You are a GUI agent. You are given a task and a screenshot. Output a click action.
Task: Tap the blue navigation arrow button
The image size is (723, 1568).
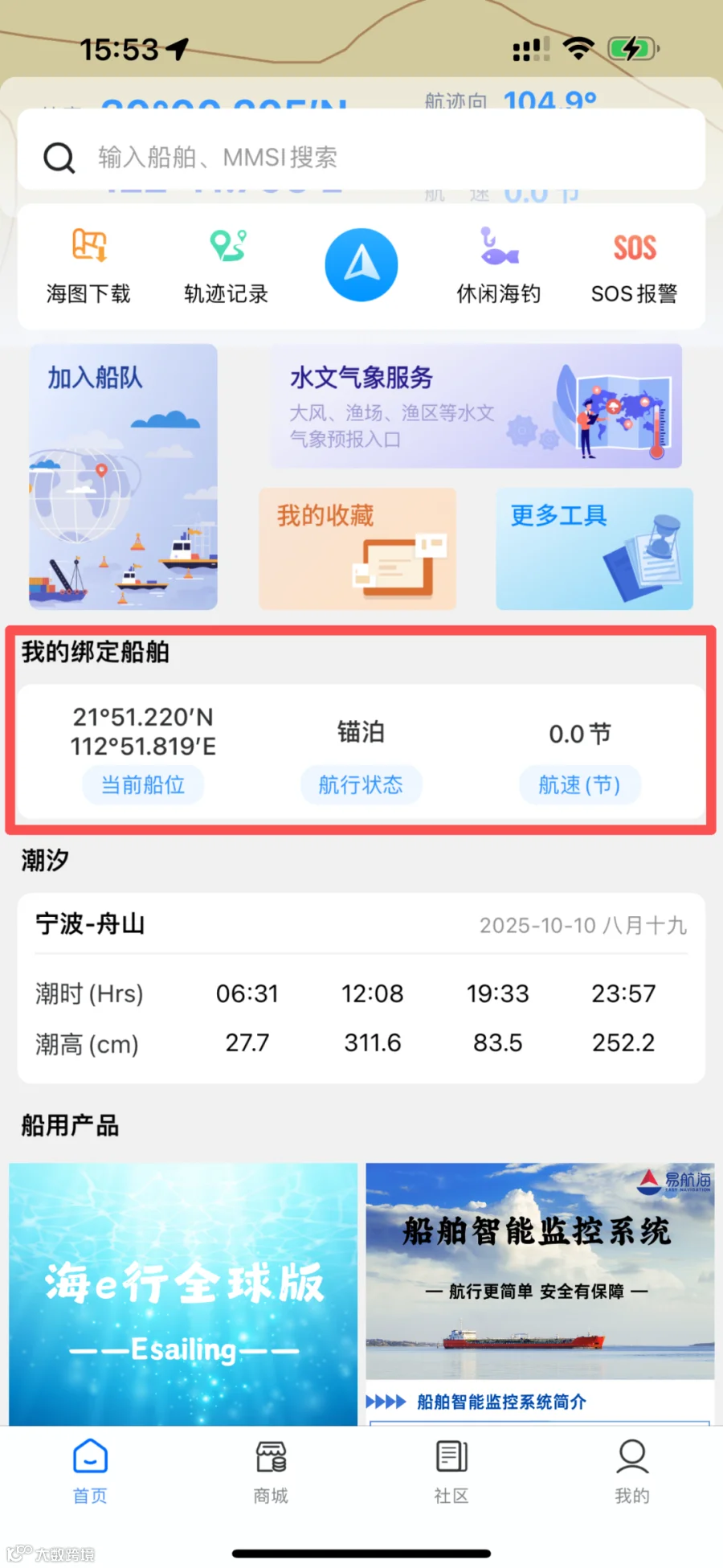[x=361, y=264]
